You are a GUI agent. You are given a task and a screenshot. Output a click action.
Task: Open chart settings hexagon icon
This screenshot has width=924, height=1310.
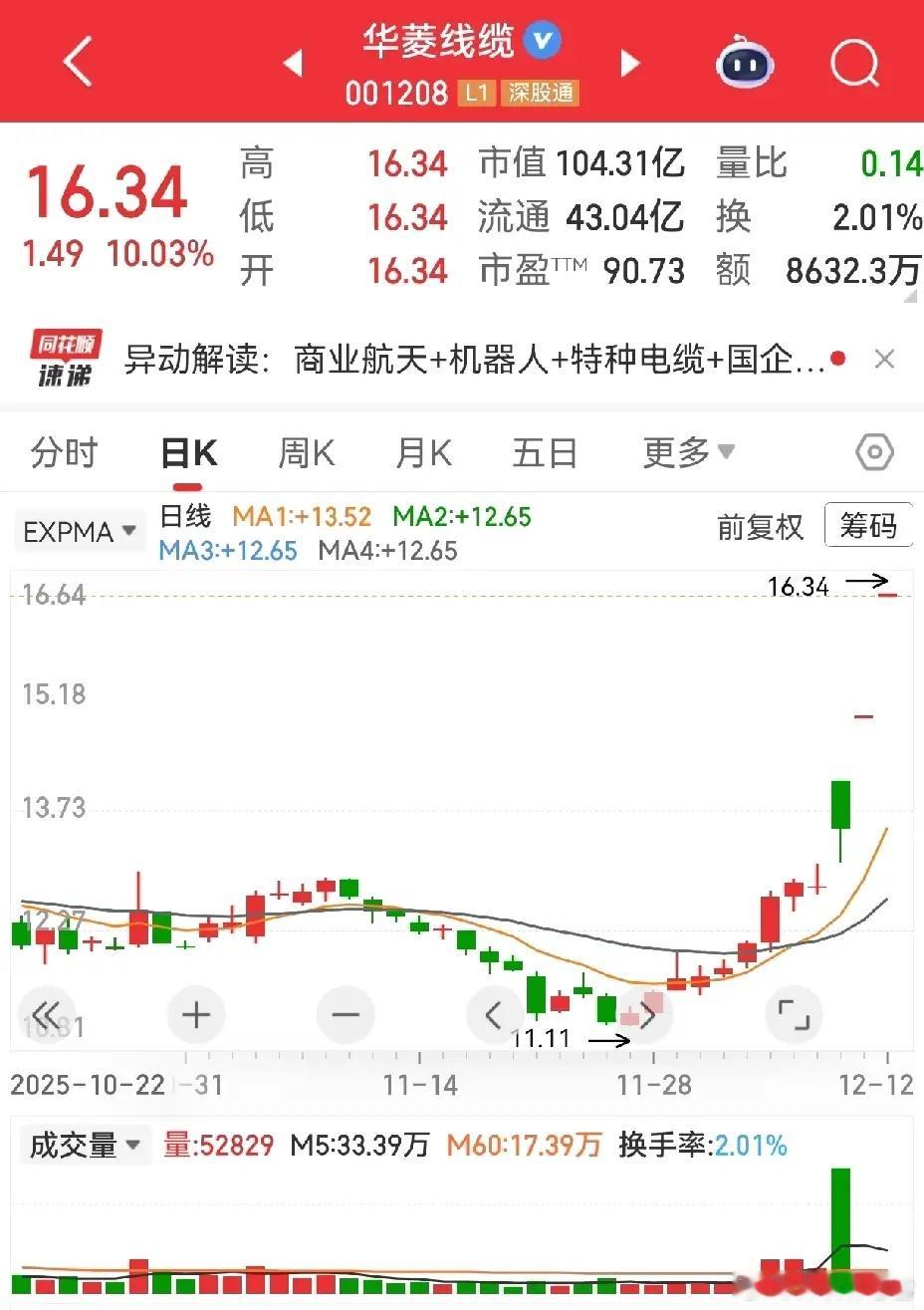pyautogui.click(x=874, y=453)
